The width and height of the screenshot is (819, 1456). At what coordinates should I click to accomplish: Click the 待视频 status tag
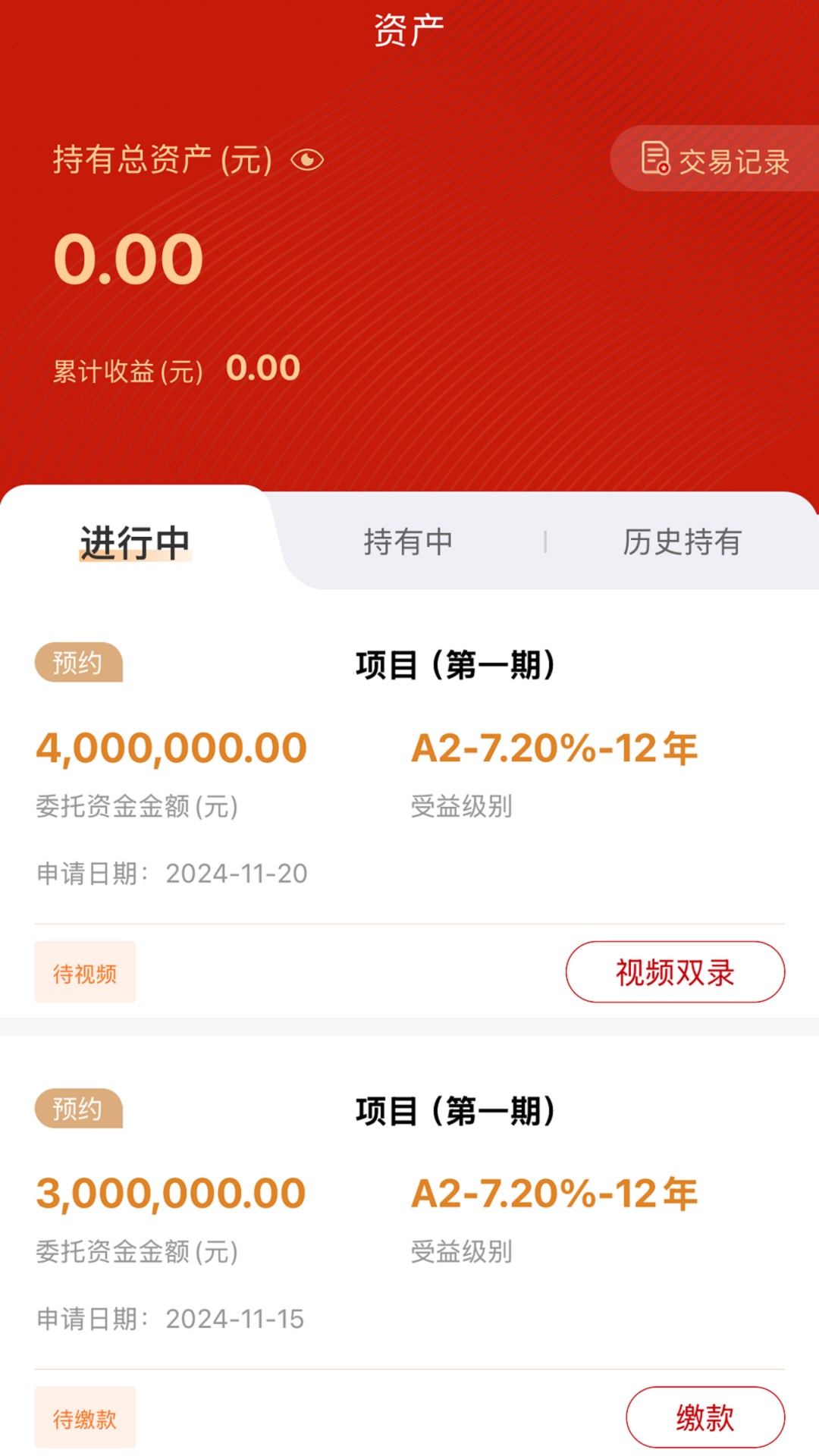click(x=85, y=971)
